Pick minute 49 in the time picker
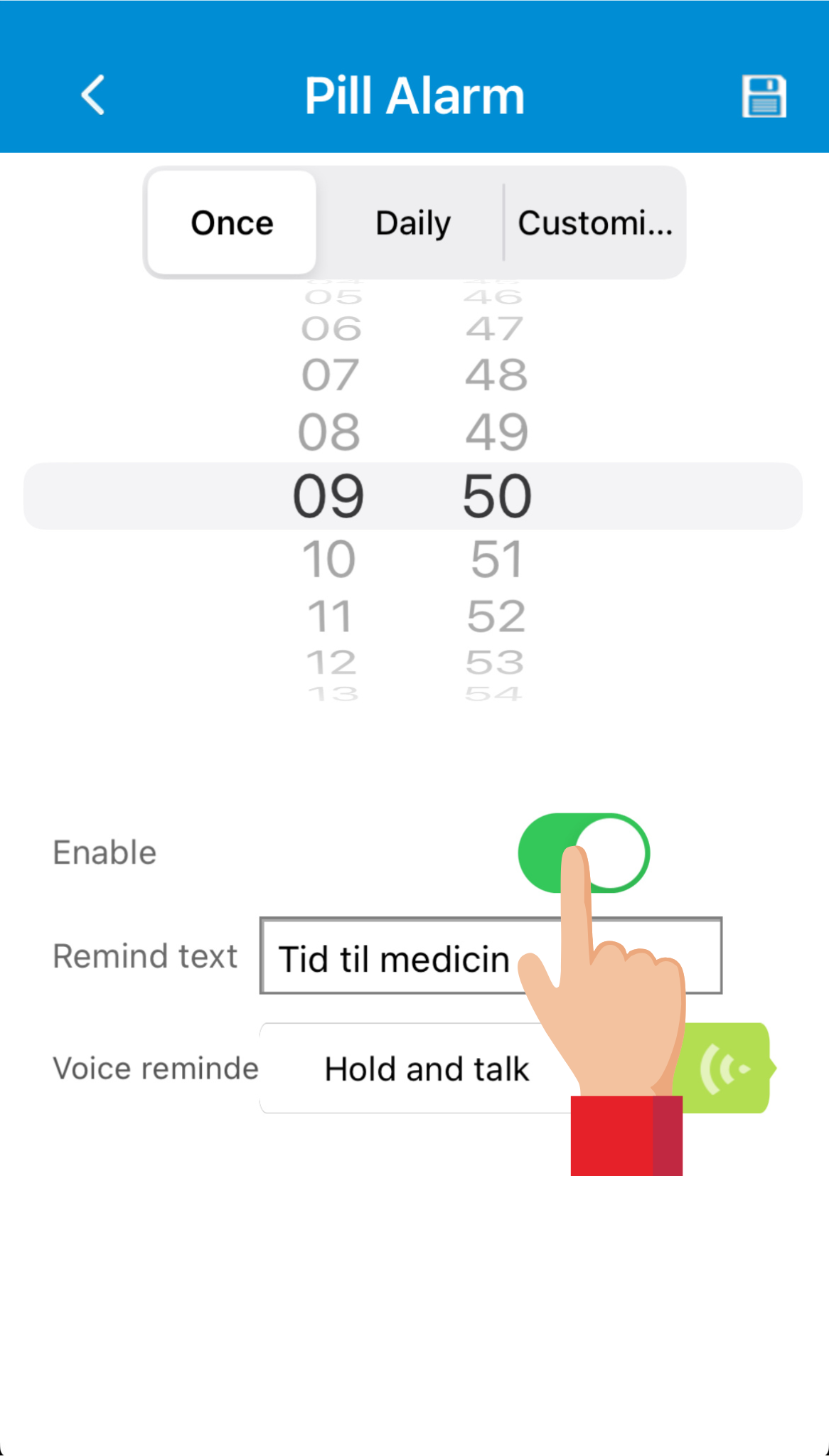The image size is (829, 1456). 496,432
